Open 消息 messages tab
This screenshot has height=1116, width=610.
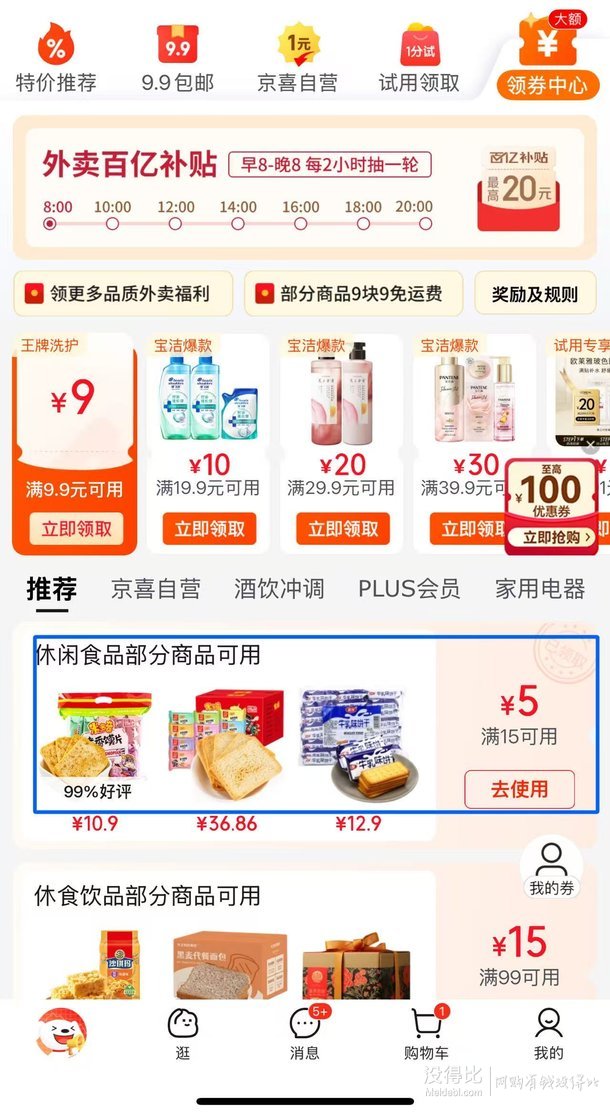304,1034
